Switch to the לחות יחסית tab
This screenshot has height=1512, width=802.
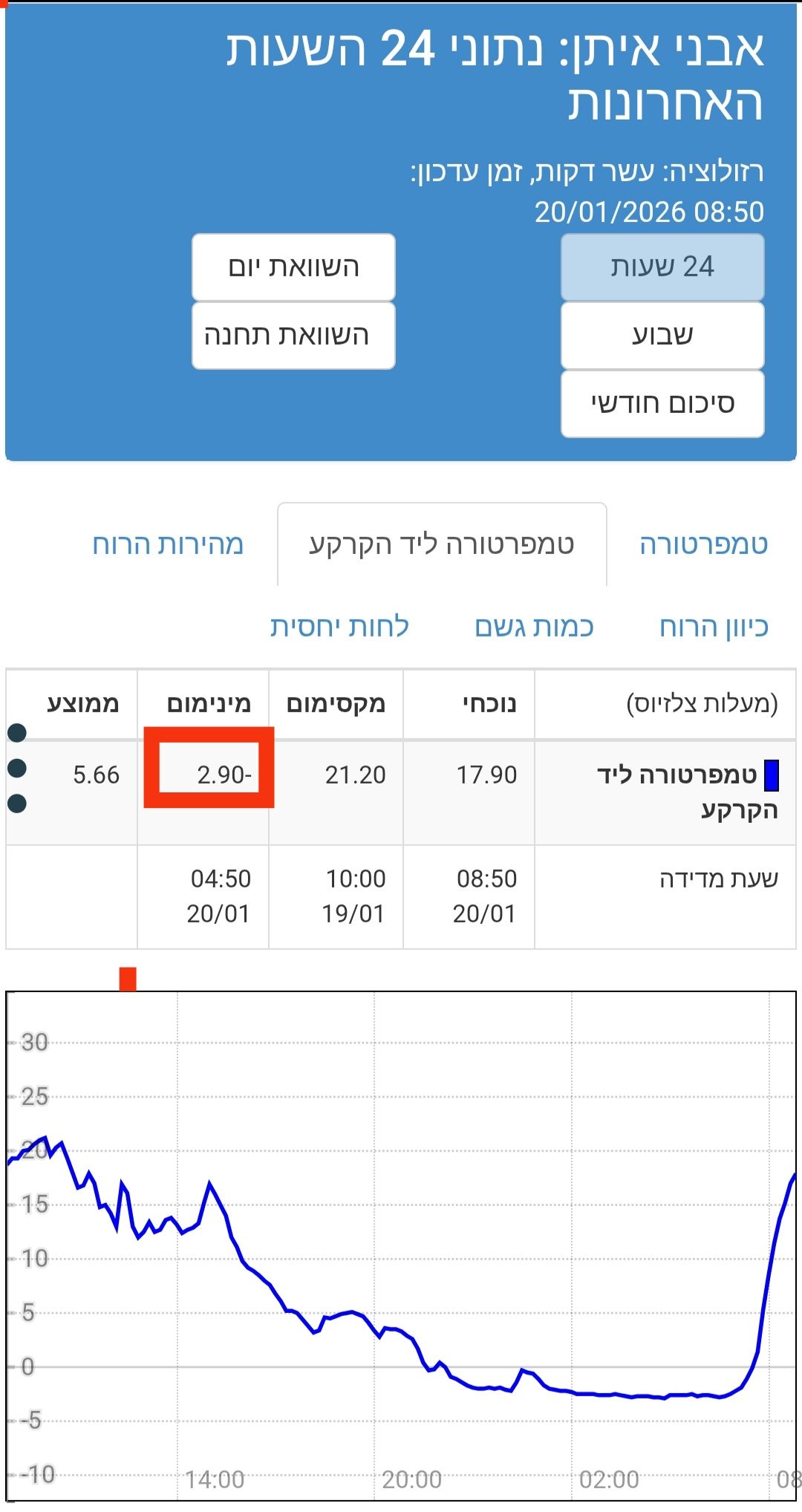click(339, 627)
